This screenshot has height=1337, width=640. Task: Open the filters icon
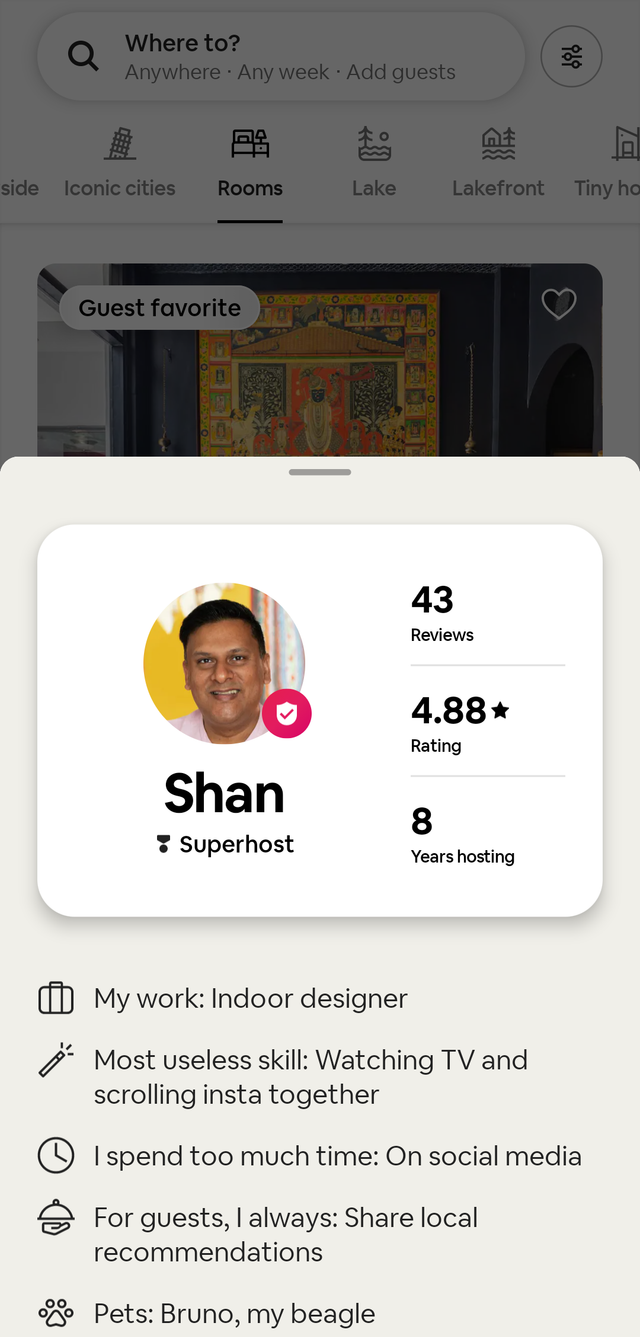click(571, 57)
